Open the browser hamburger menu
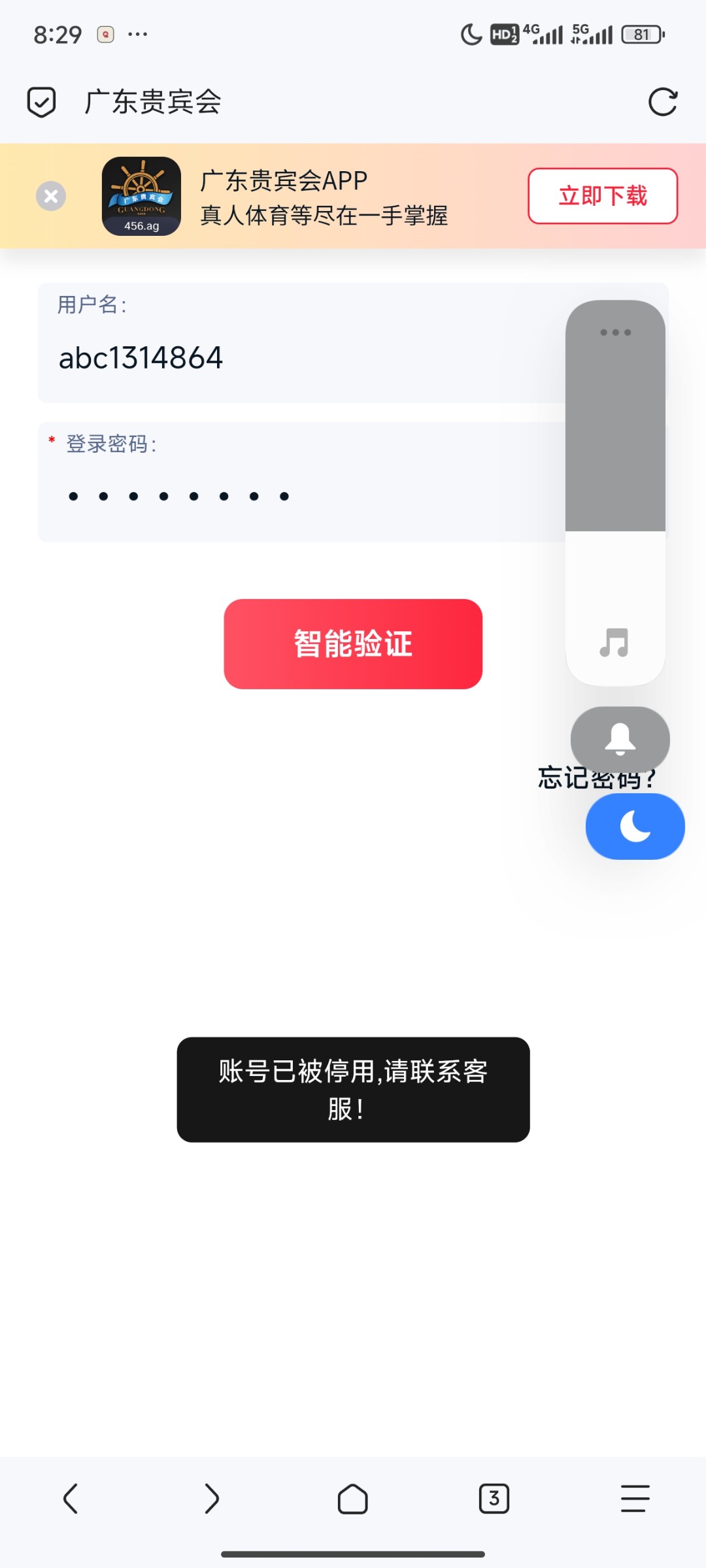 pyautogui.click(x=635, y=1499)
